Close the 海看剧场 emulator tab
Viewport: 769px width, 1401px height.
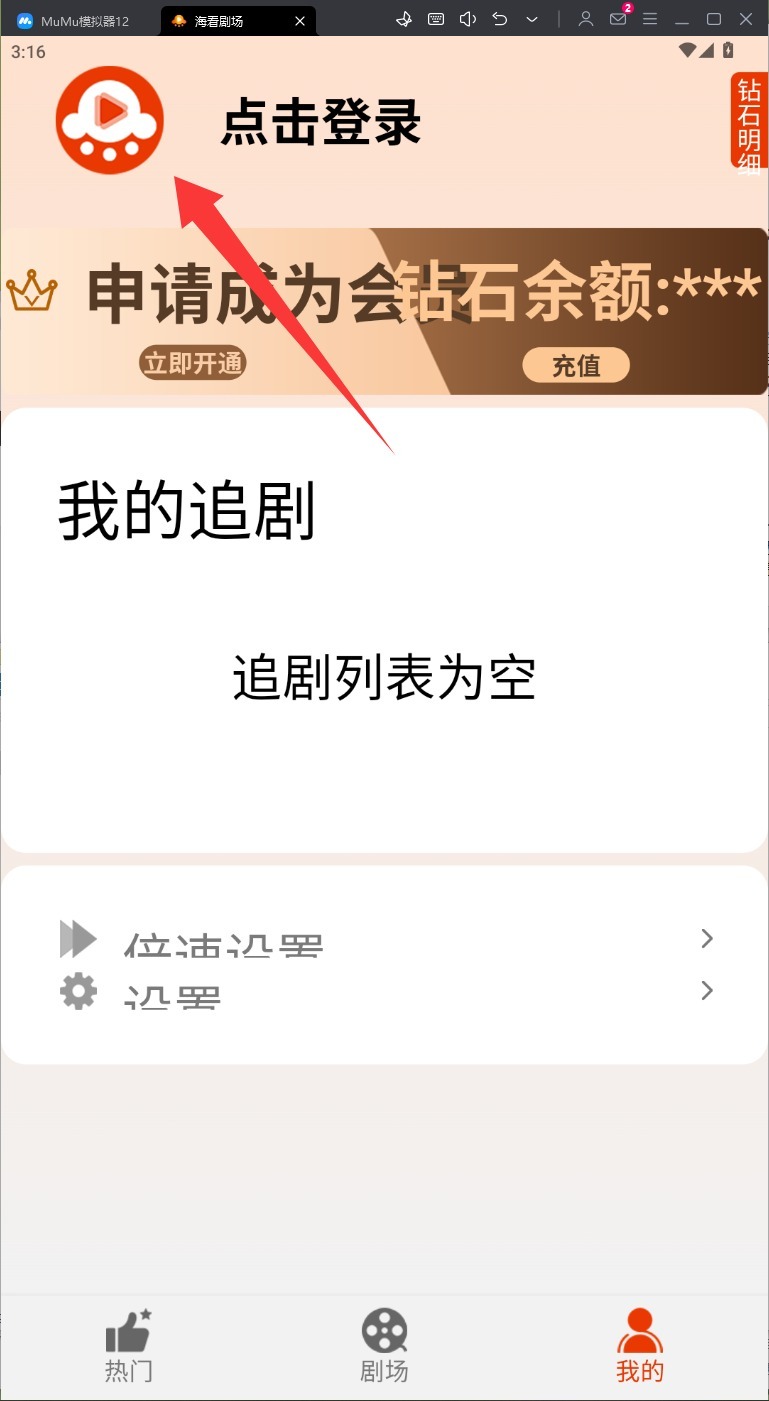299,20
